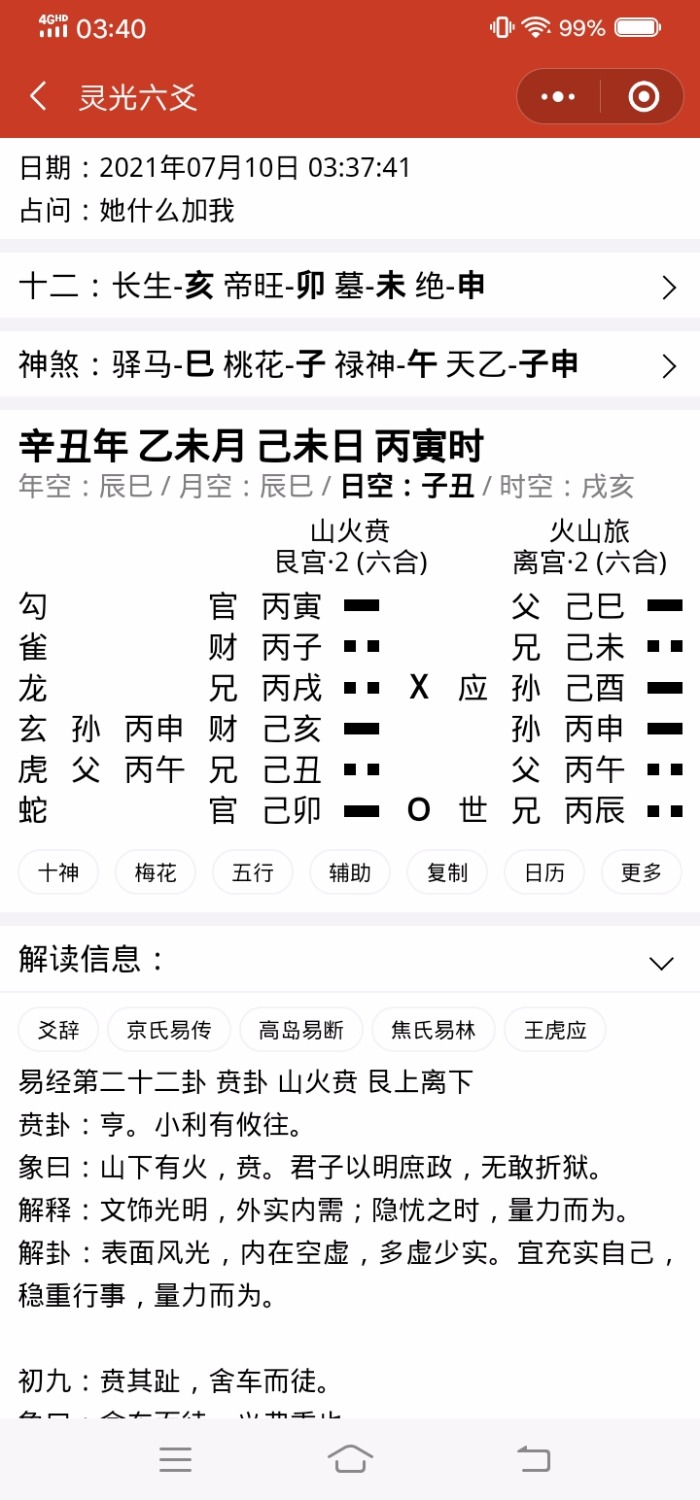Collapse the 解读信息 section

click(x=661, y=963)
